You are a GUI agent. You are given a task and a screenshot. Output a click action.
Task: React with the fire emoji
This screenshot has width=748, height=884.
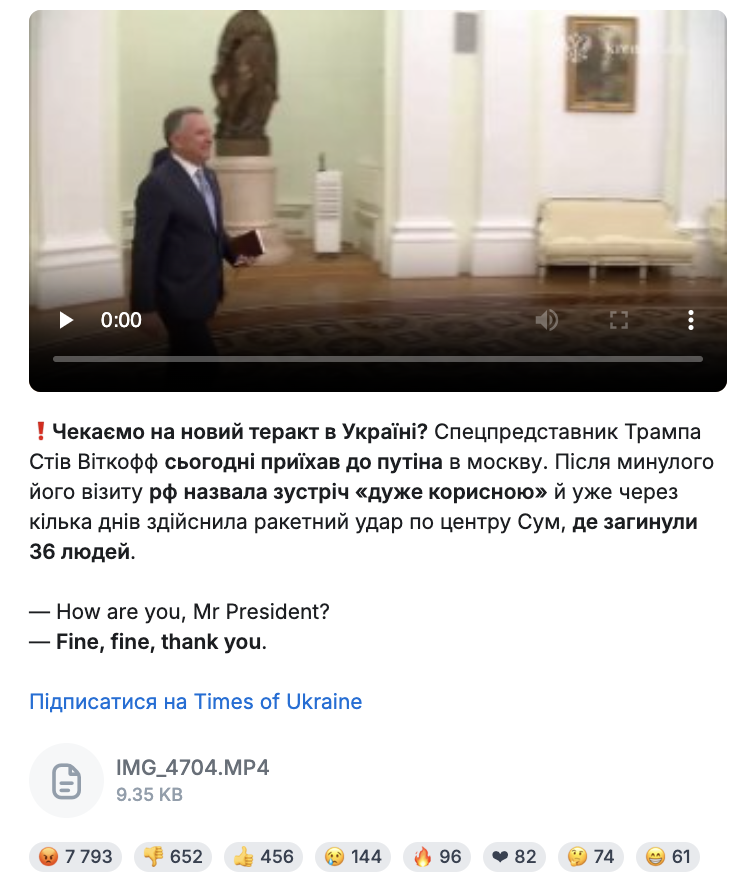(x=437, y=857)
